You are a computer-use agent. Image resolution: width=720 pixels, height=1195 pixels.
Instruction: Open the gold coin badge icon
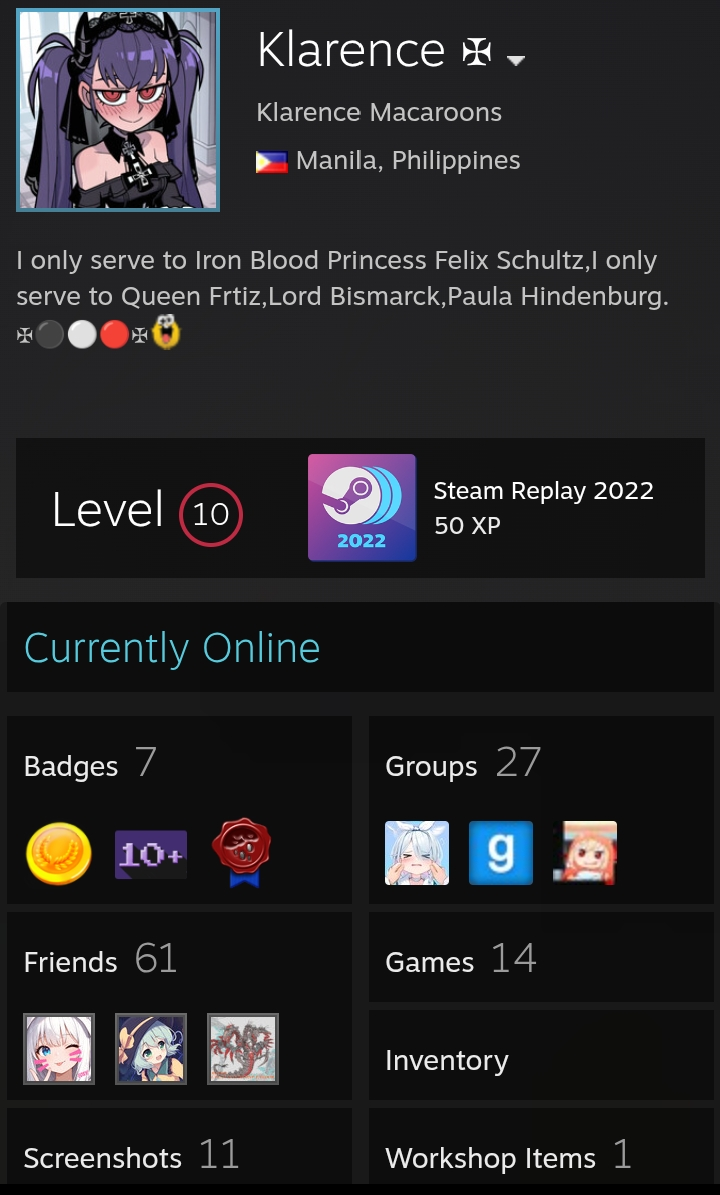click(59, 854)
